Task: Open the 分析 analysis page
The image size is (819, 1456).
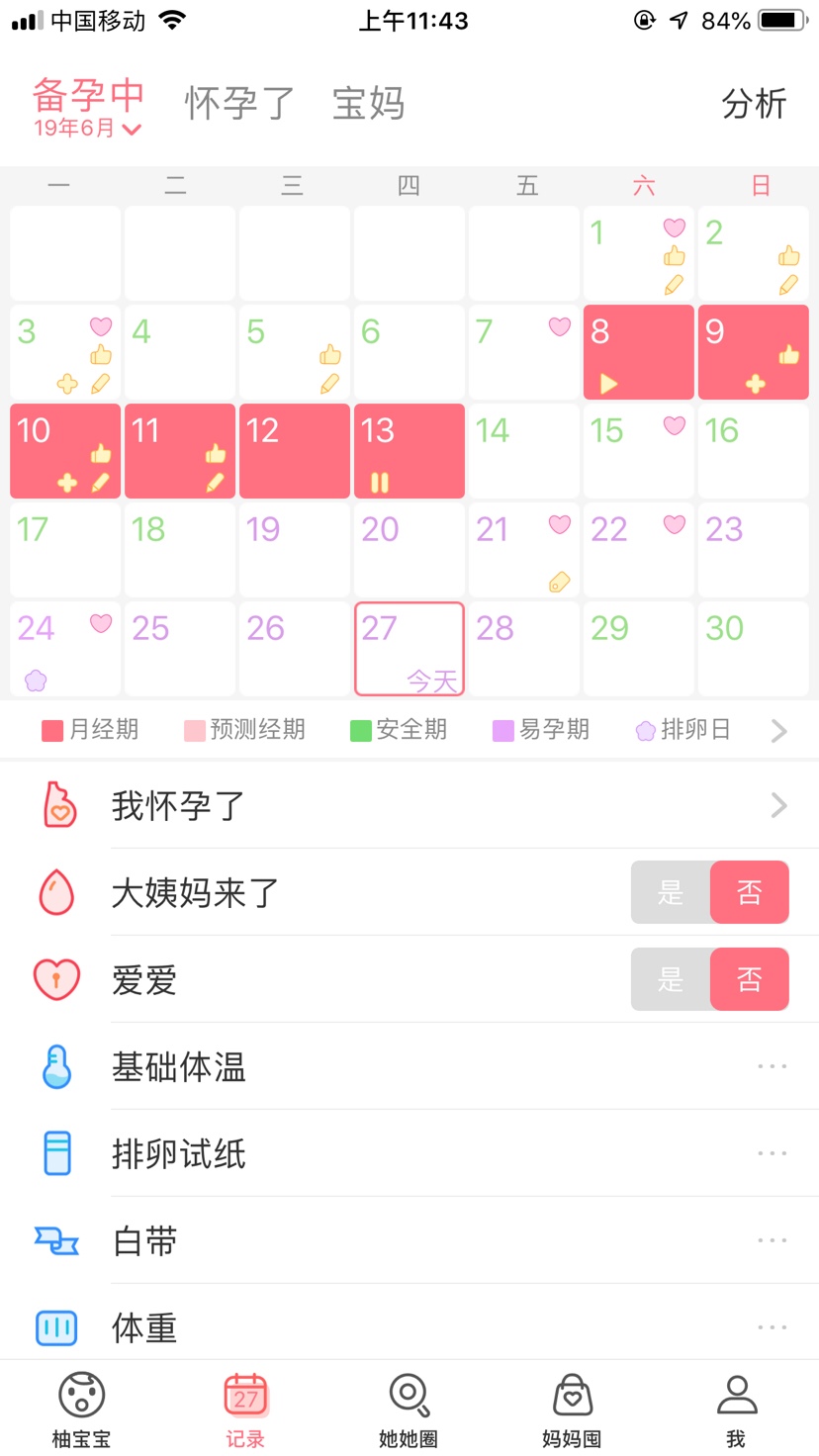Action: tap(754, 104)
